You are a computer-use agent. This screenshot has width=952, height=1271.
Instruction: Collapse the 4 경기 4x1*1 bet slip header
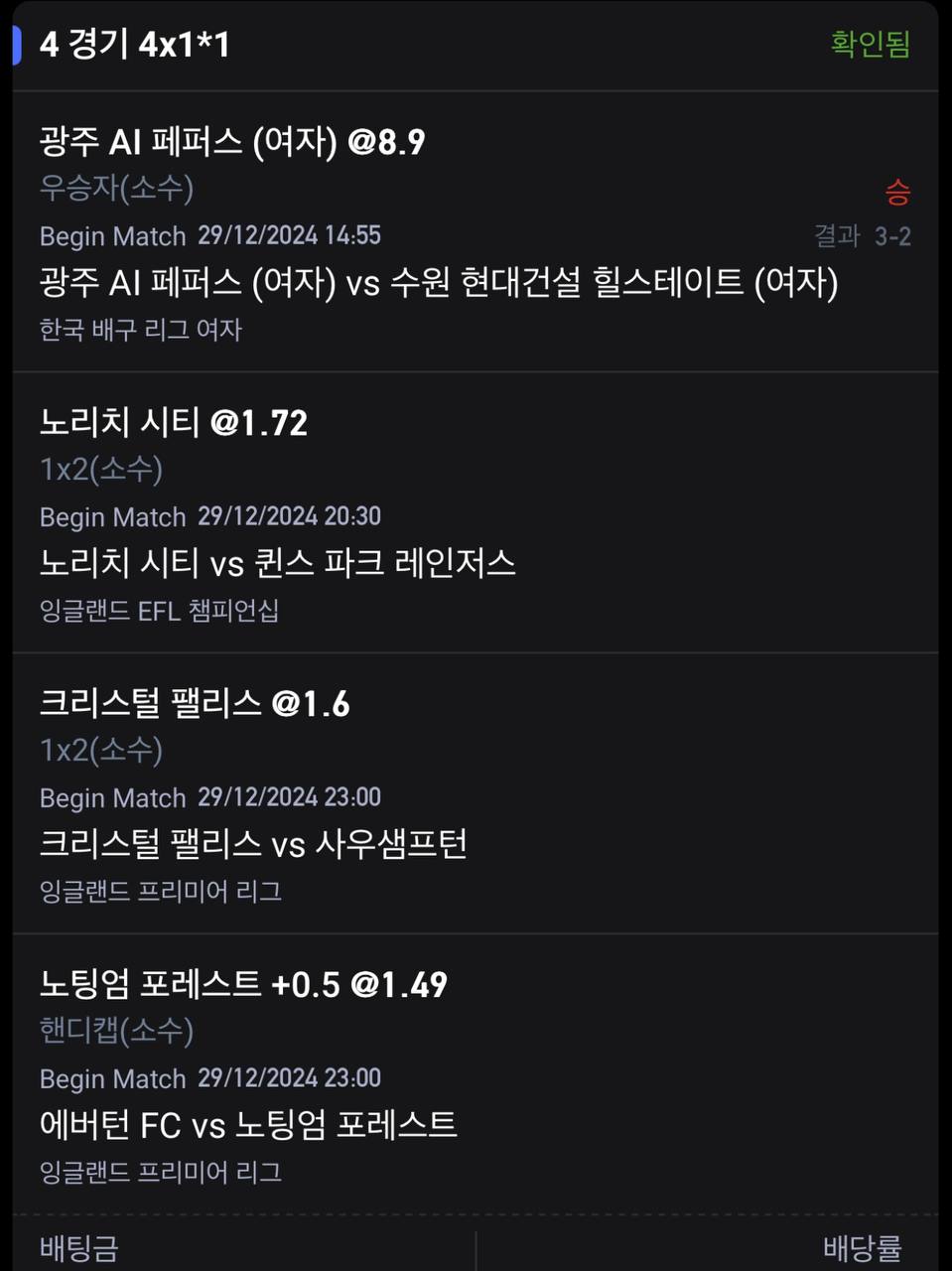coord(135,45)
